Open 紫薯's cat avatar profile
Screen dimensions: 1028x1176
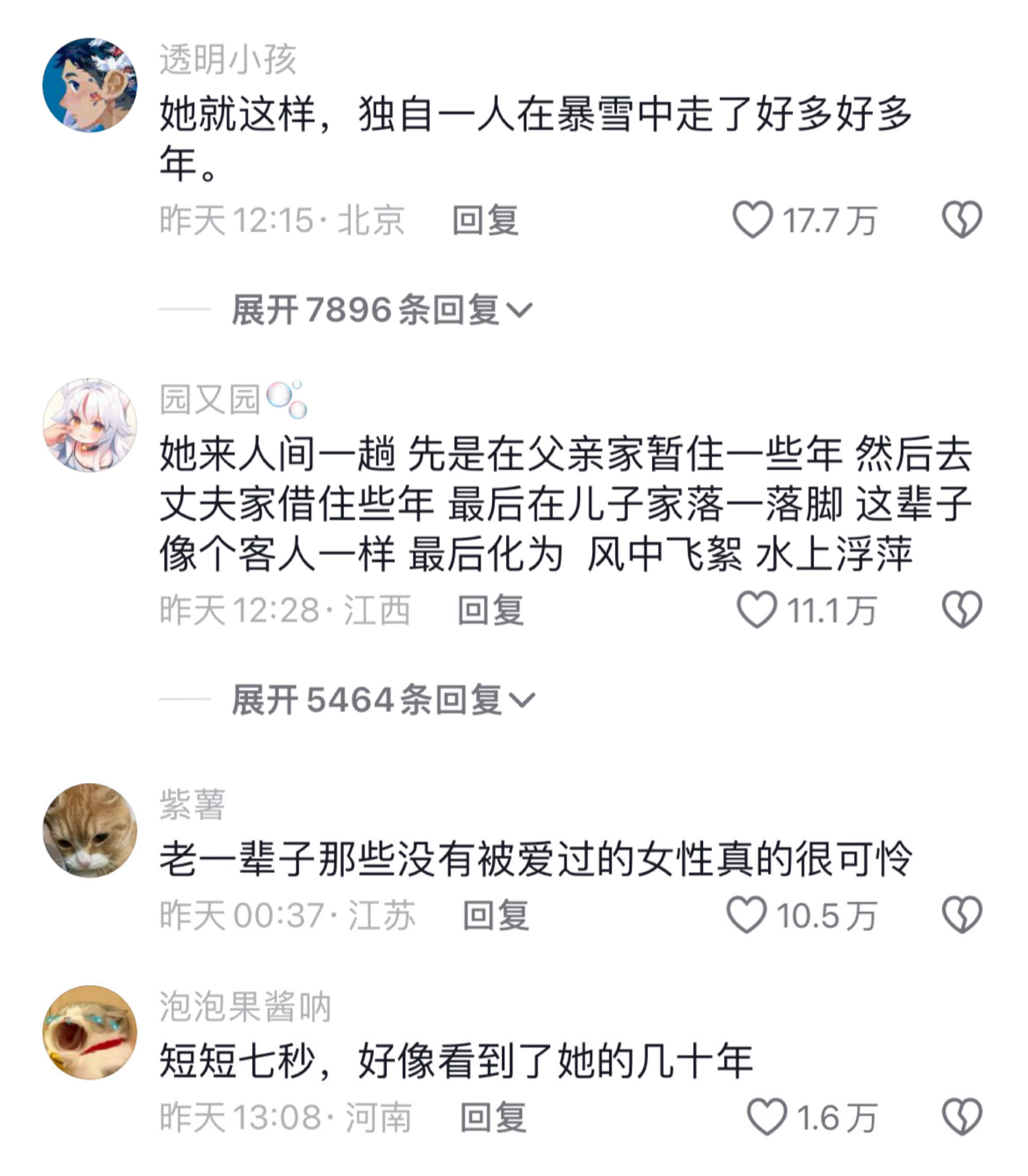90,830
